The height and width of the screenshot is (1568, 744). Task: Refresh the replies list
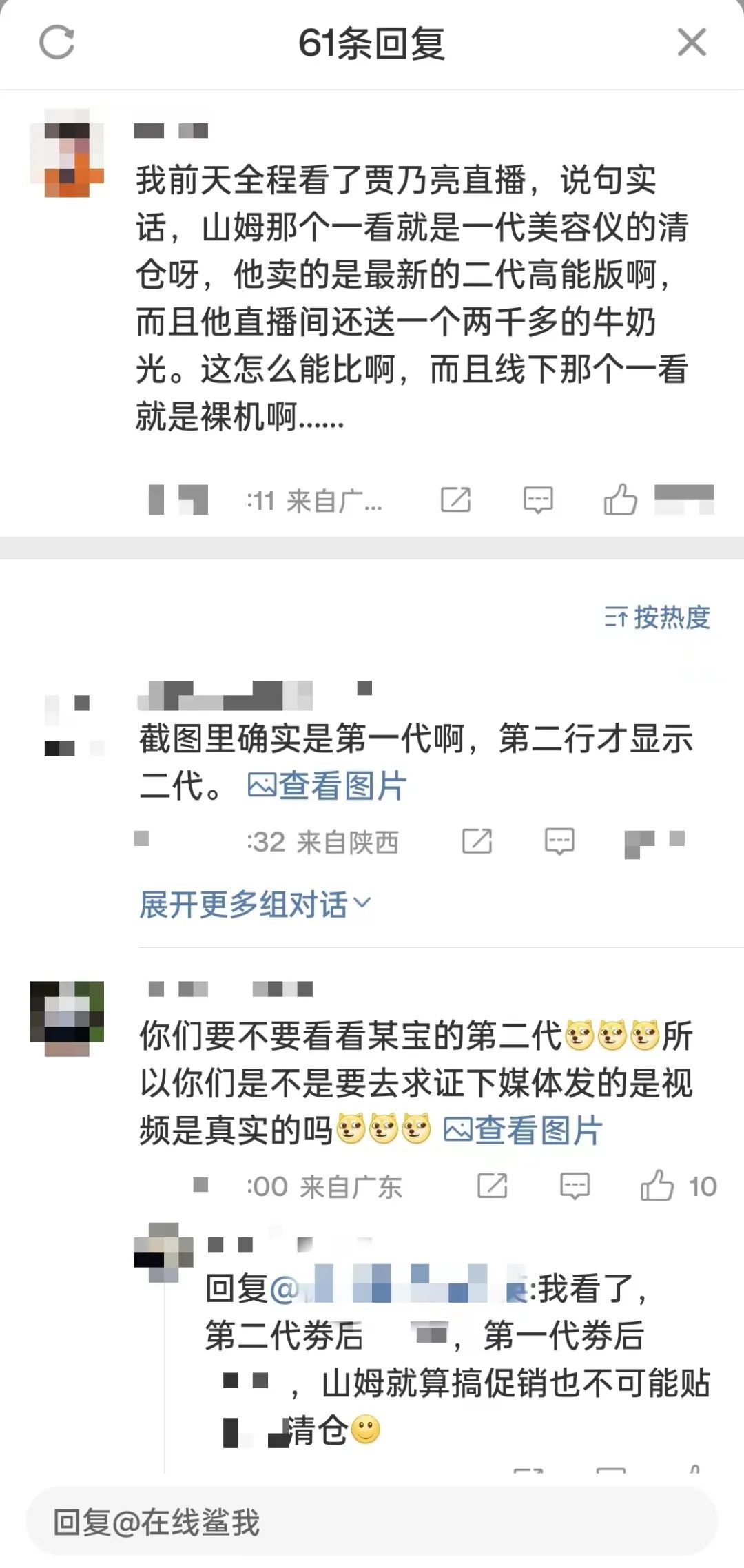(56, 43)
